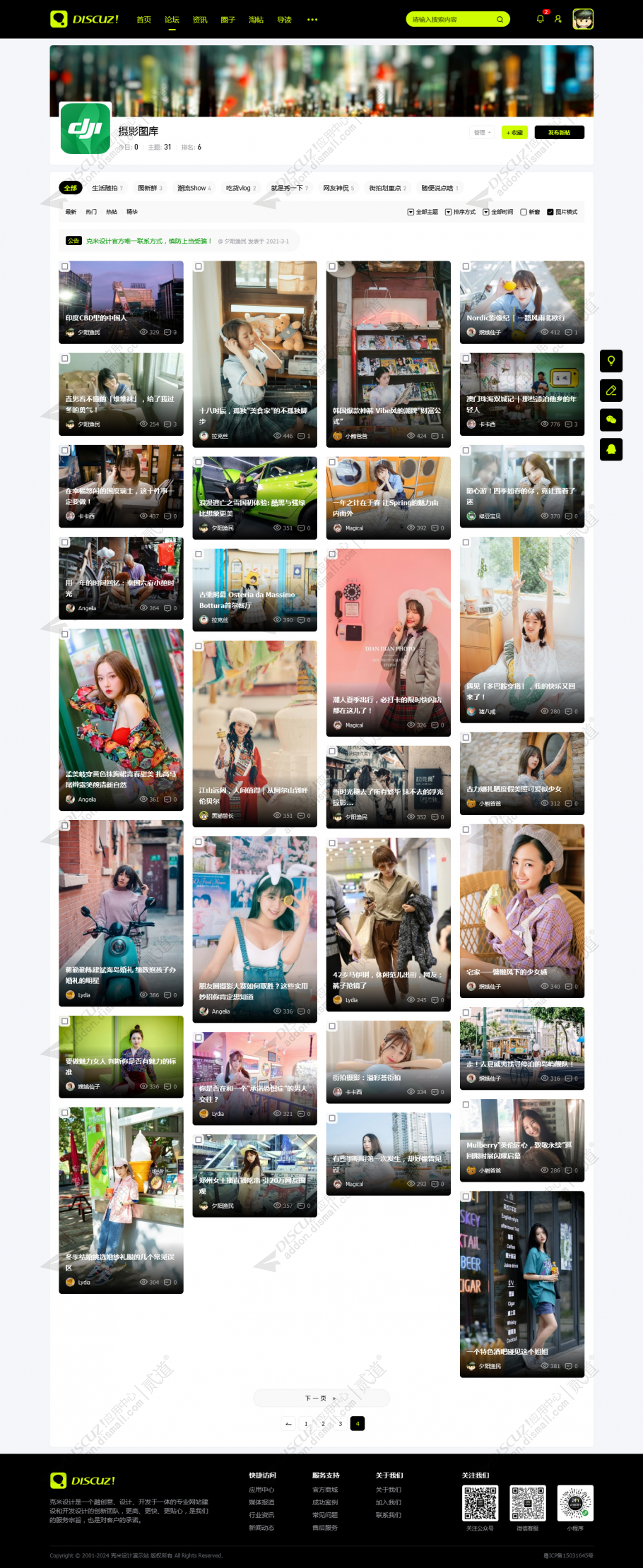Go to the 首页 navigation tab

[x=143, y=20]
